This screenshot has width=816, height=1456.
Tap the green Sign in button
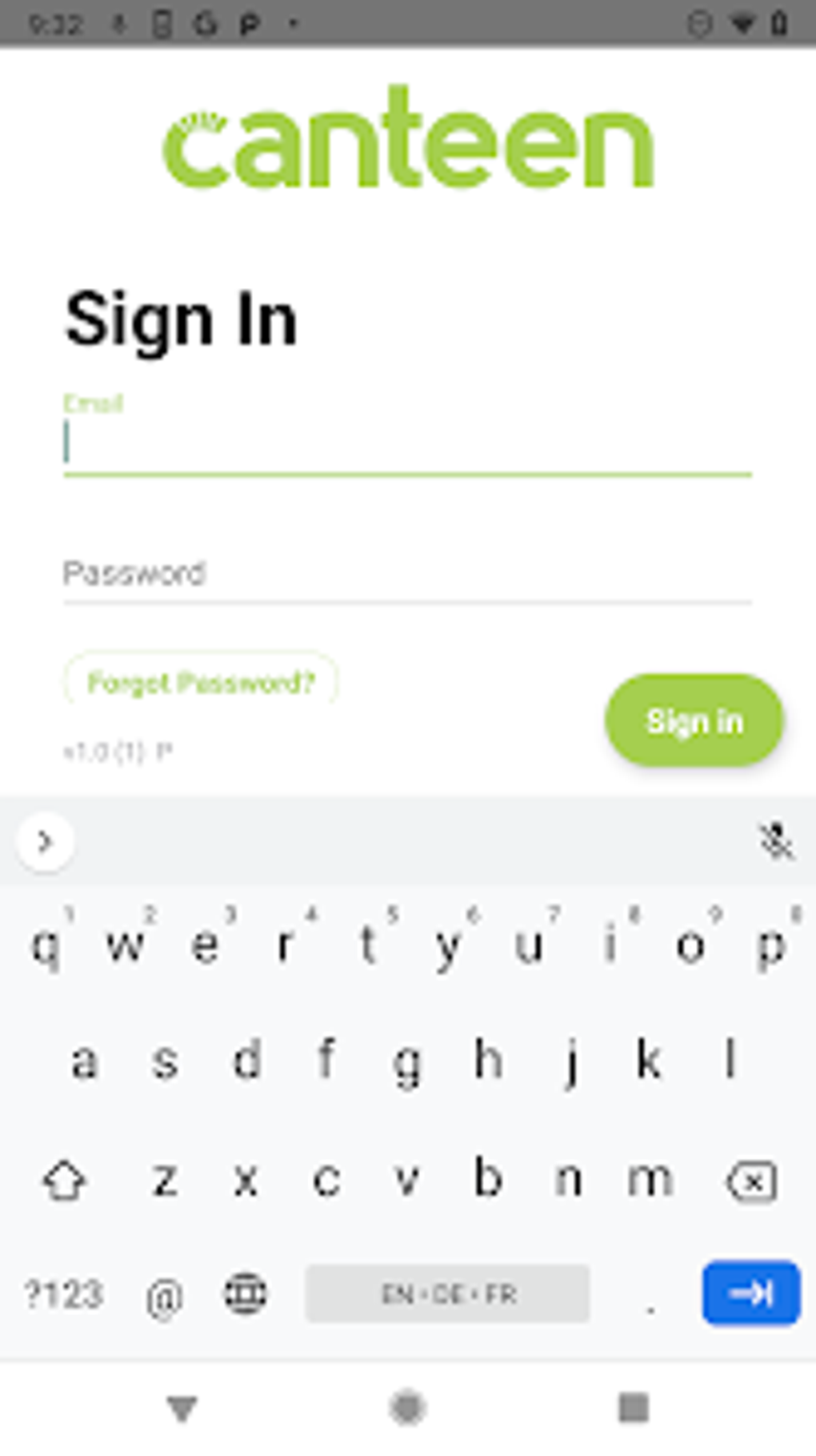(694, 721)
